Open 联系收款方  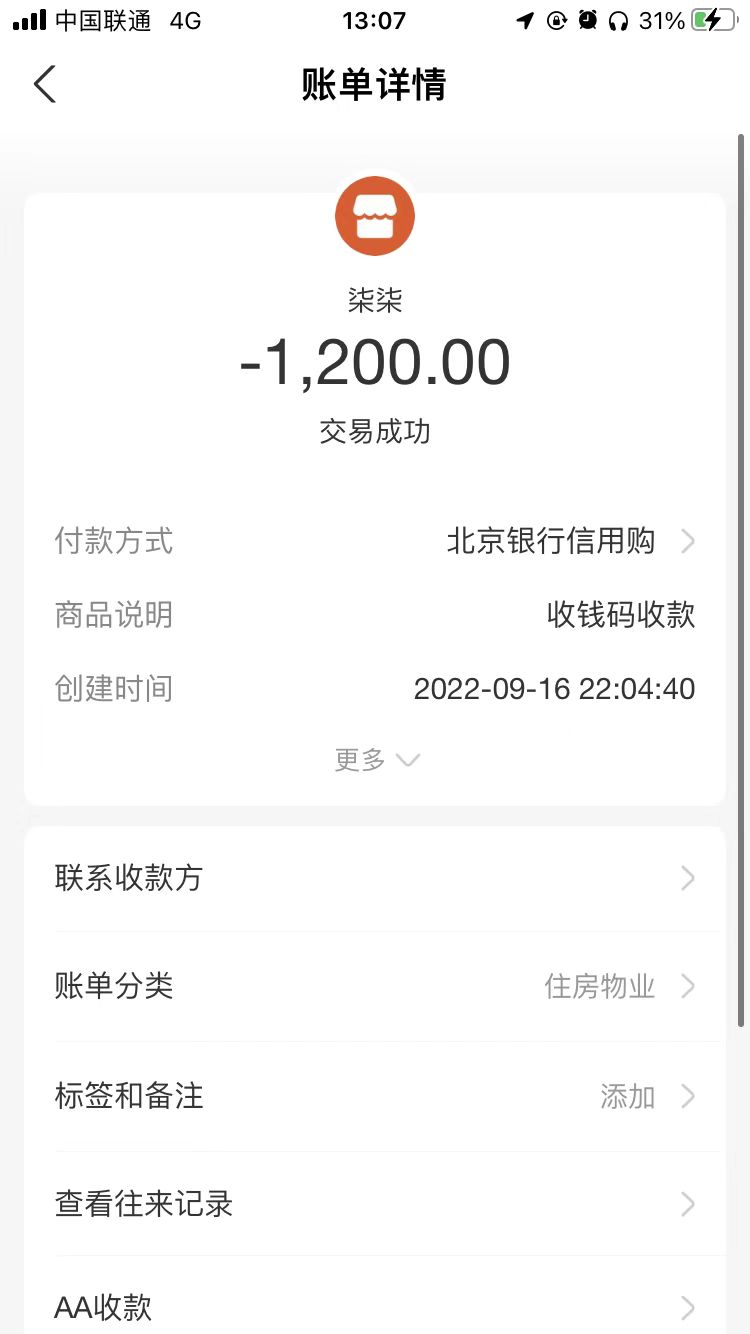click(375, 878)
